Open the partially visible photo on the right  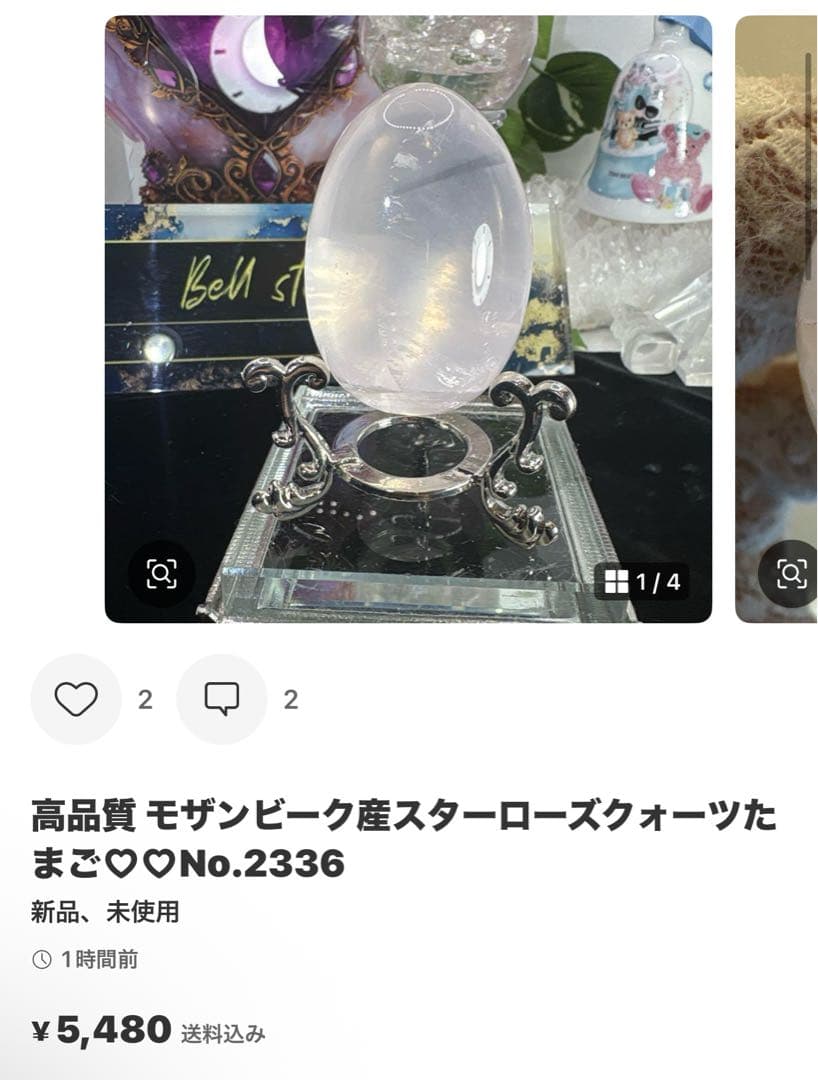pos(775,300)
